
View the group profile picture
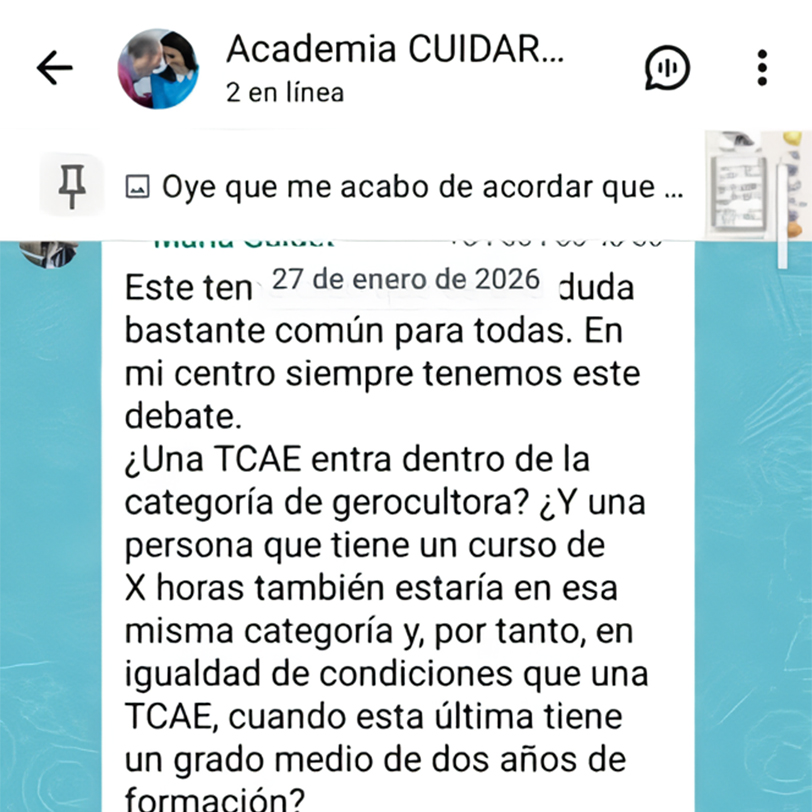[158, 68]
